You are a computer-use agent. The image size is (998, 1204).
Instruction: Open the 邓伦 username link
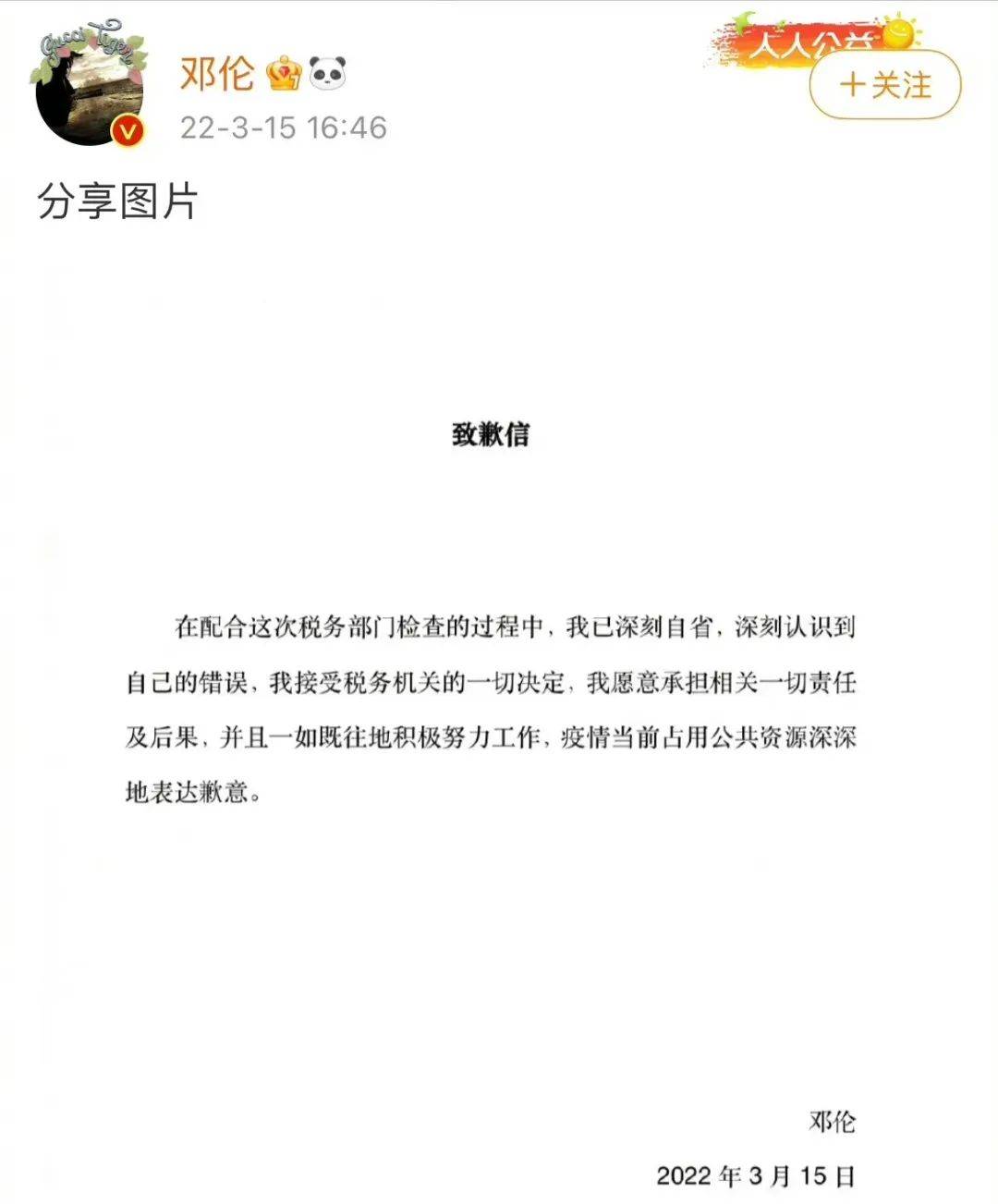point(217,73)
